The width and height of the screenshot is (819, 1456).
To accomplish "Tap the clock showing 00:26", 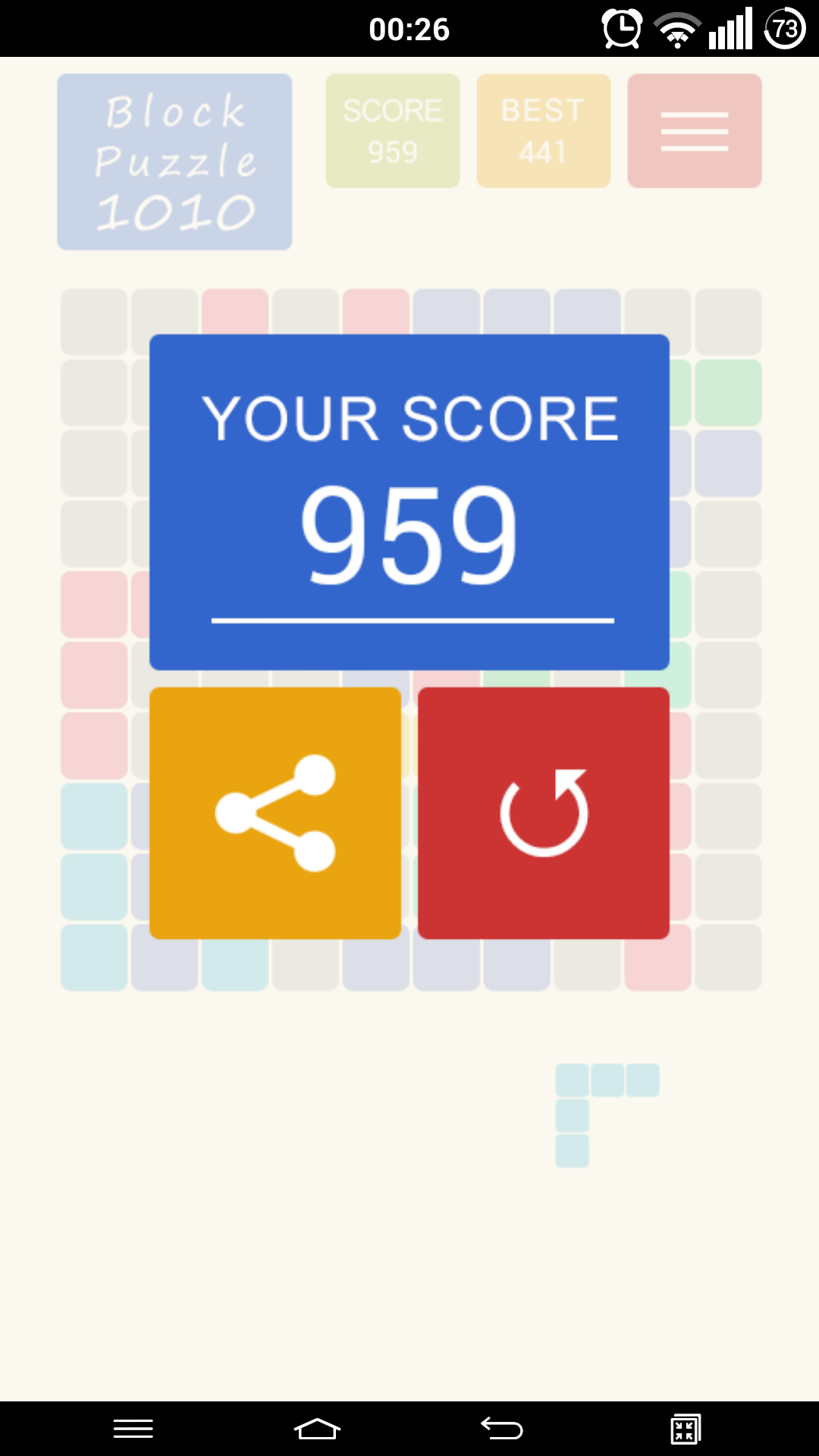I will [x=409, y=29].
